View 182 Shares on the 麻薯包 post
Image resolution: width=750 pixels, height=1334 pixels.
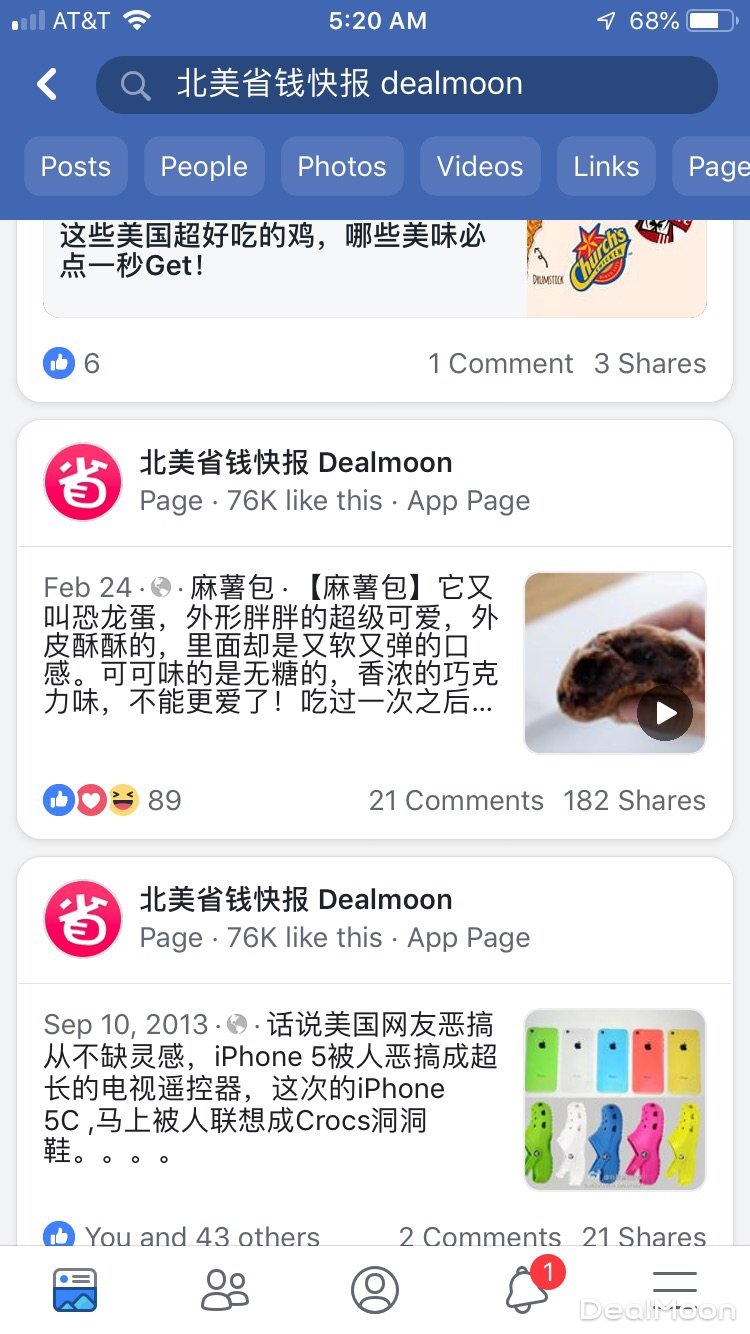[x=634, y=800]
